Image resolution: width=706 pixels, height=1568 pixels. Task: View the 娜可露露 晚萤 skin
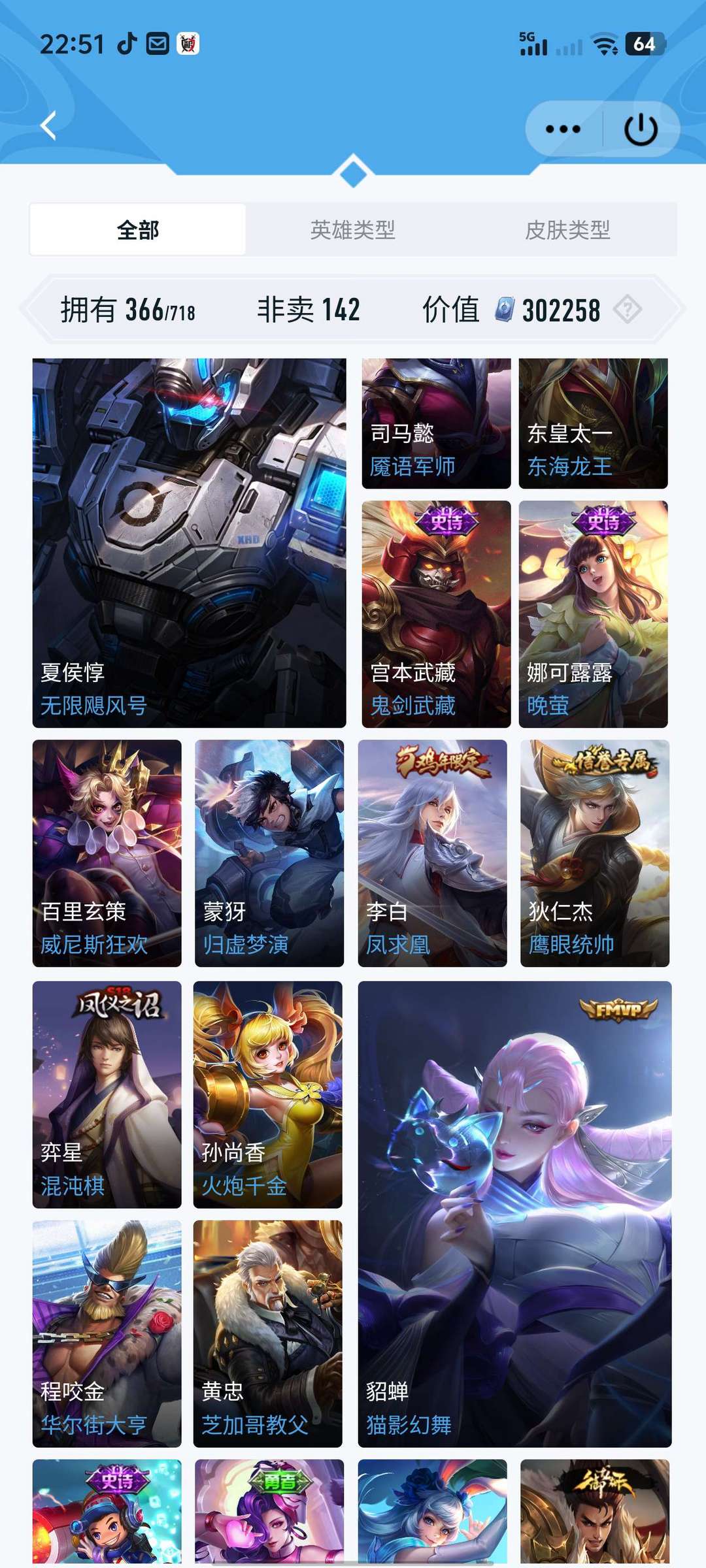(x=594, y=614)
